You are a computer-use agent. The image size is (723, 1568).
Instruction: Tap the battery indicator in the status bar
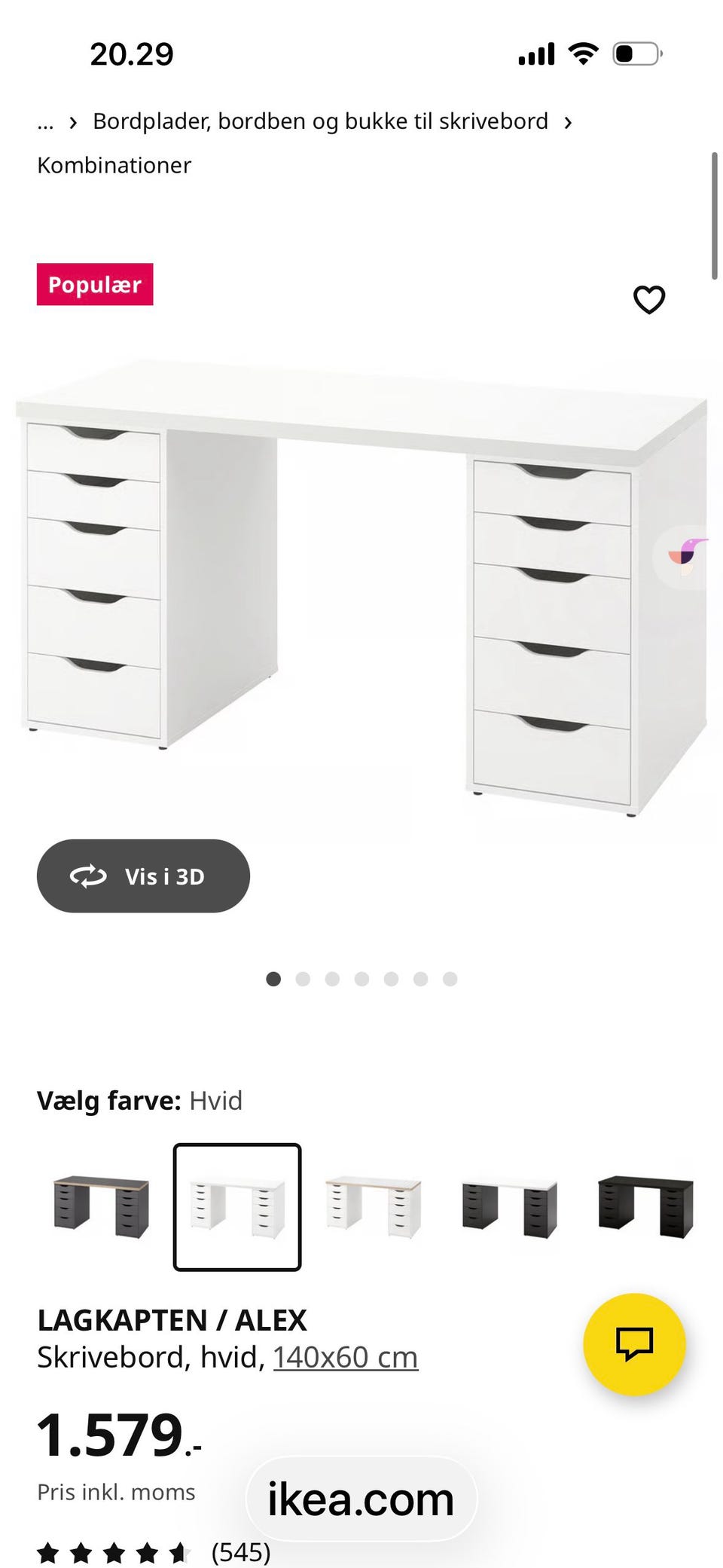pyautogui.click(x=636, y=52)
